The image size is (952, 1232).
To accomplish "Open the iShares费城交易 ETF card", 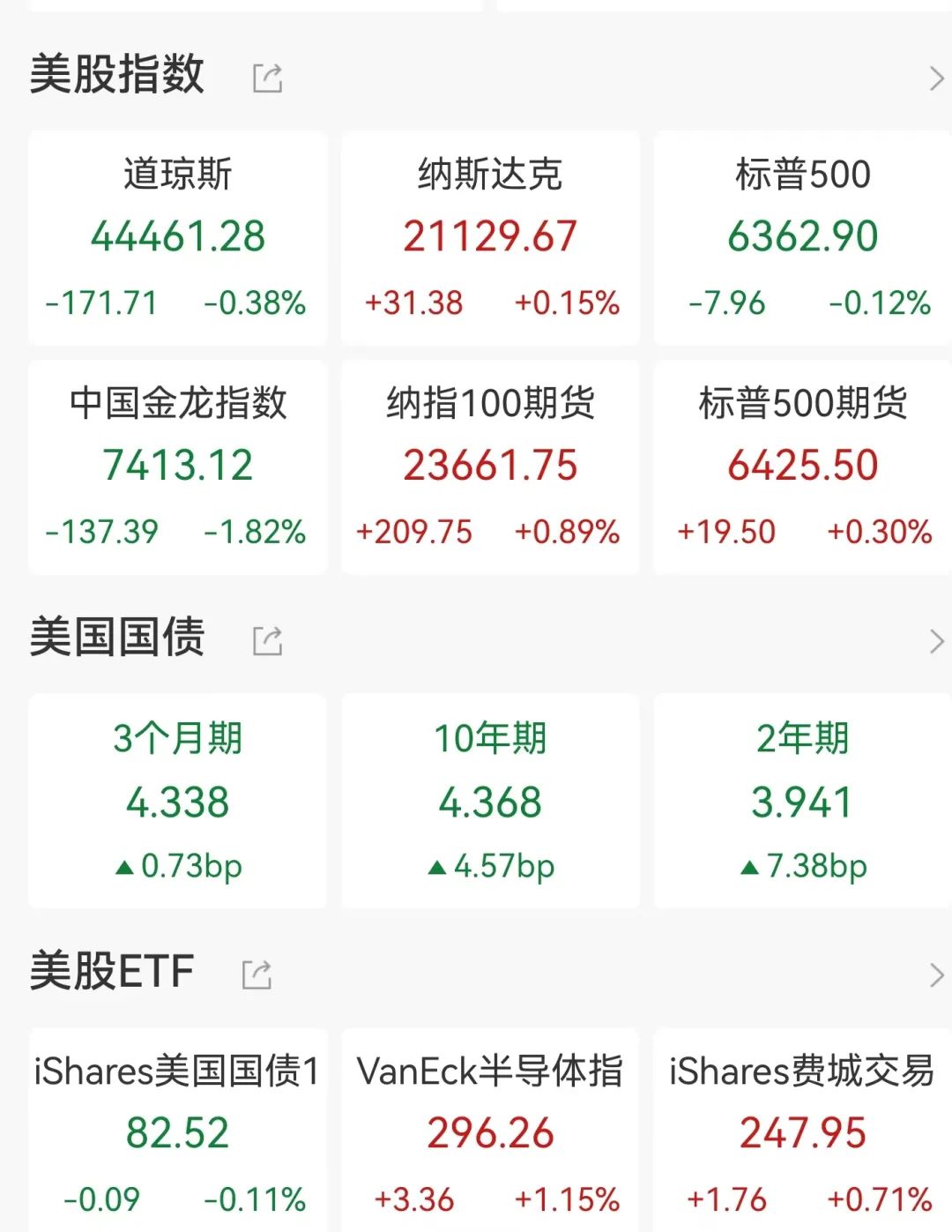I will pyautogui.click(x=802, y=1132).
